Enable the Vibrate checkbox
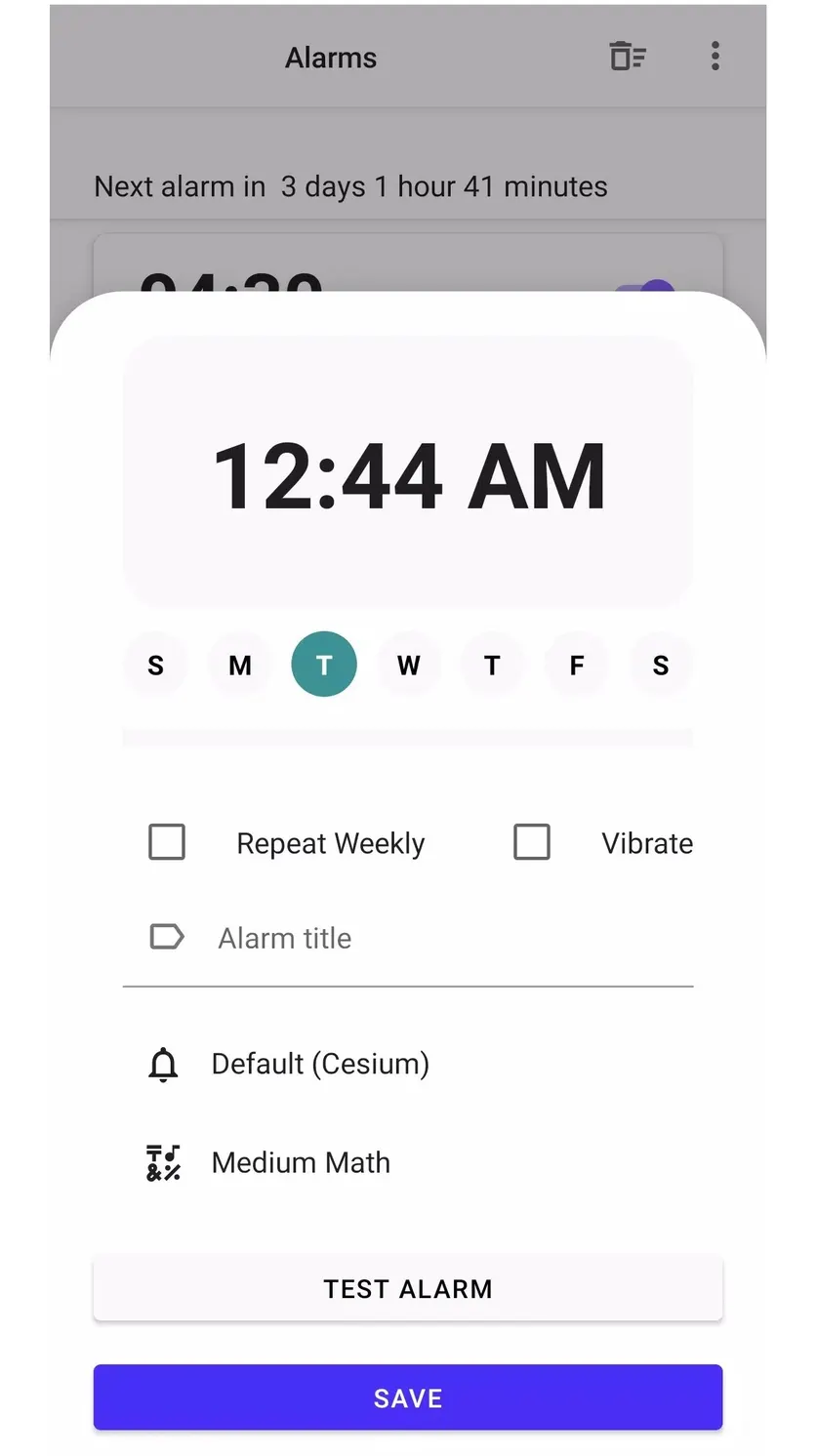Screen dimensions: 817x1456 (532, 842)
